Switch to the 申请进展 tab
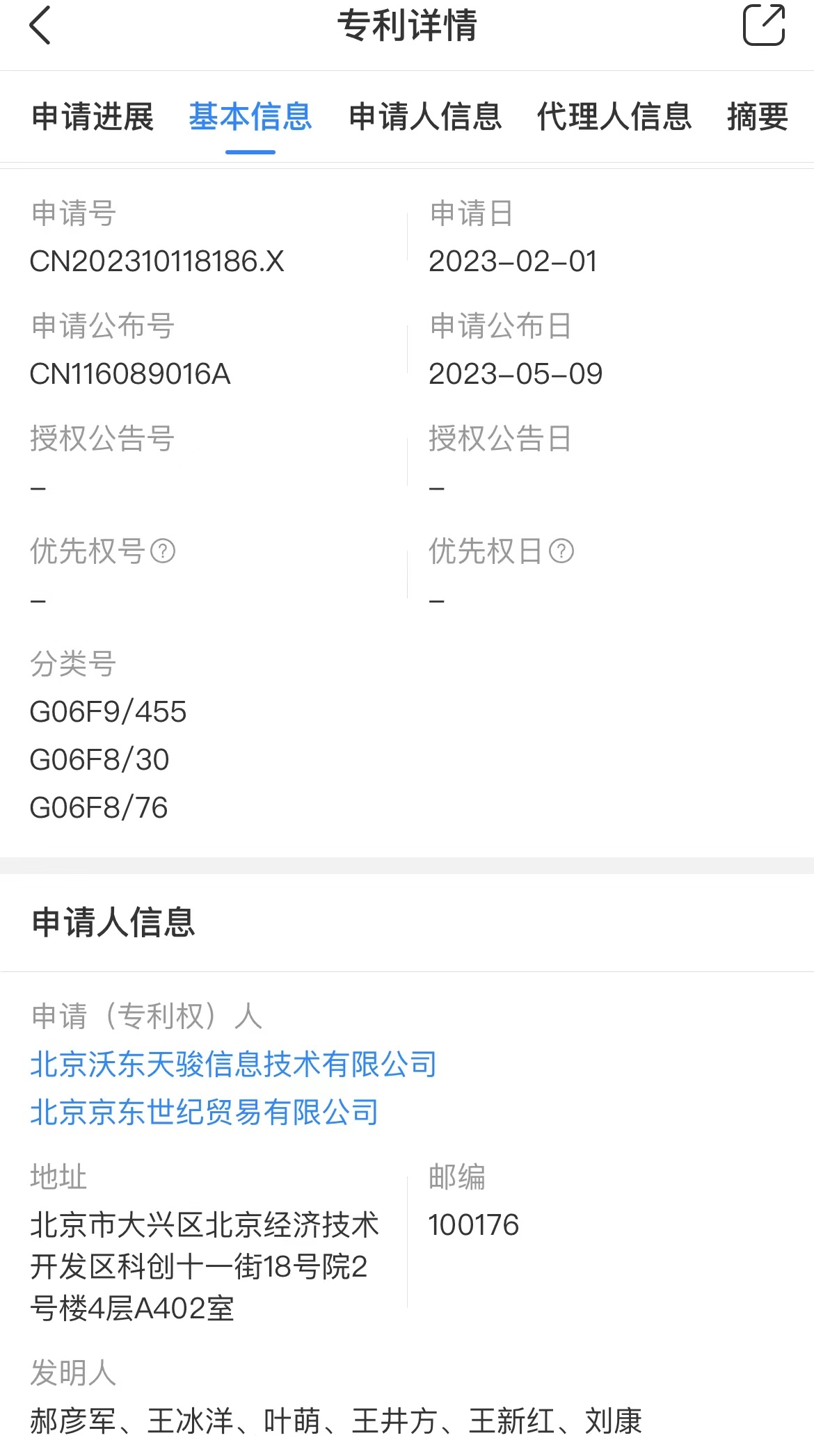This screenshot has height=1456, width=814. pos(93,116)
